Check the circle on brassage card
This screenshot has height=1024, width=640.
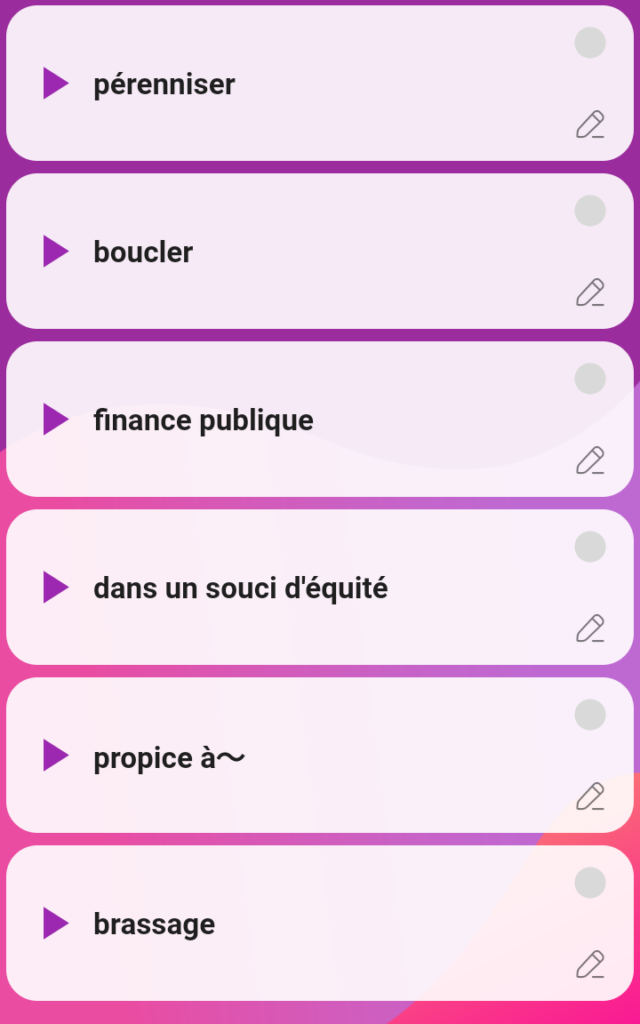(590, 882)
